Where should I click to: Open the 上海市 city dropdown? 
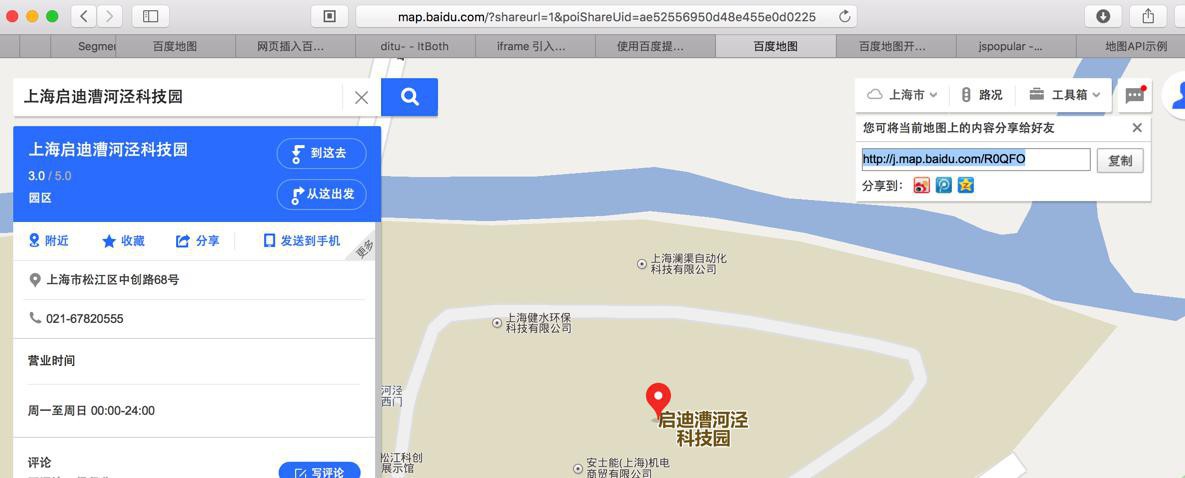pyautogui.click(x=903, y=95)
